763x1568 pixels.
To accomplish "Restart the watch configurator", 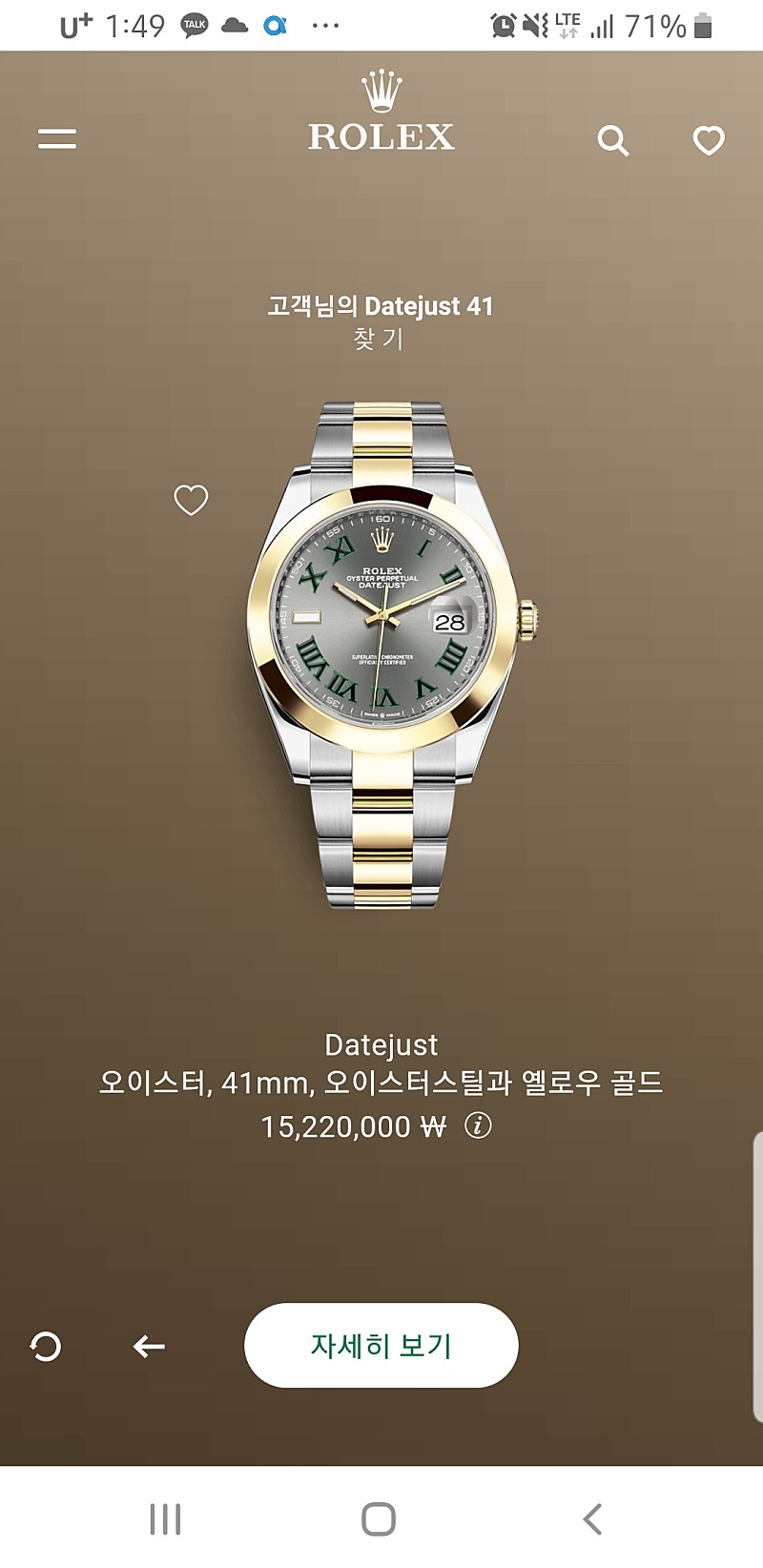I will pyautogui.click(x=46, y=1346).
